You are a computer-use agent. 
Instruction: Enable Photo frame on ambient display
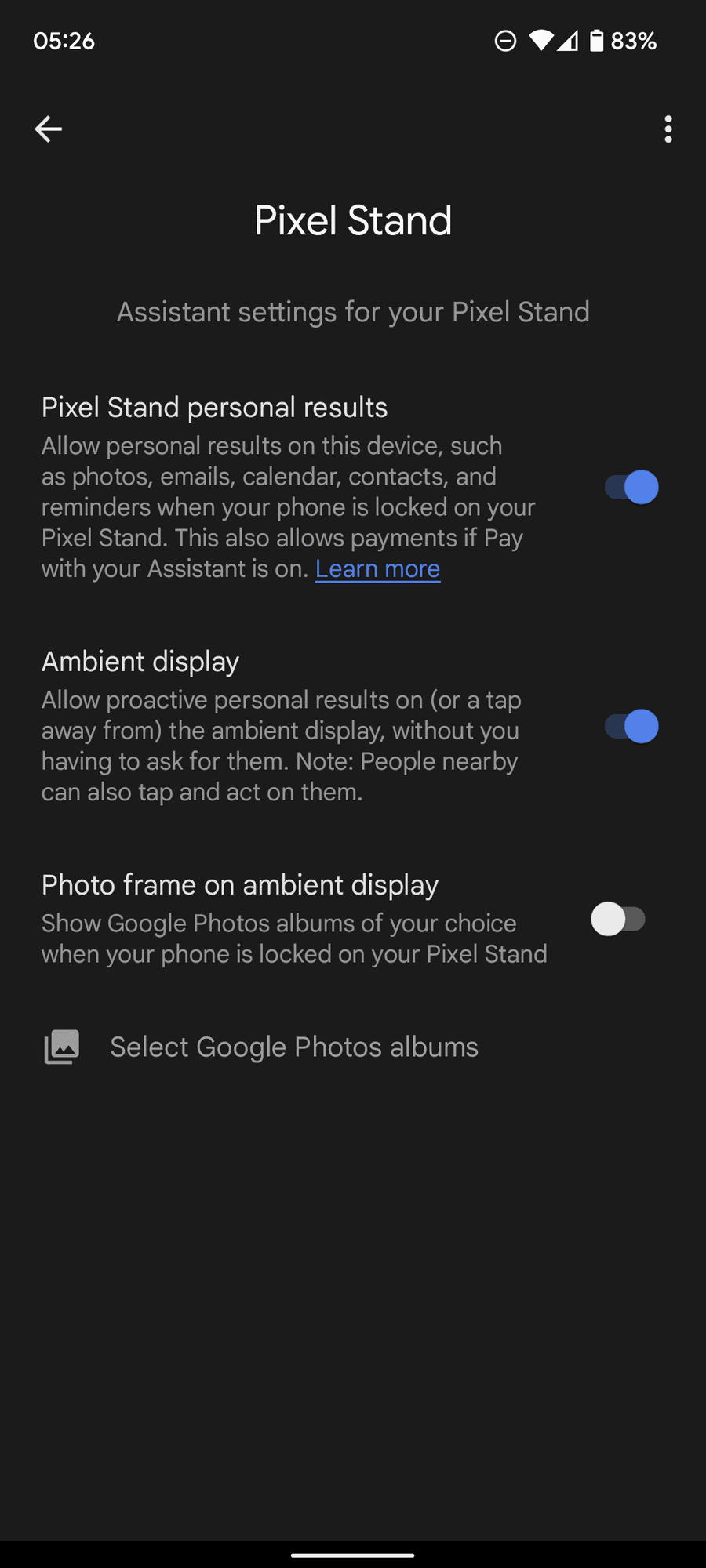click(618, 919)
